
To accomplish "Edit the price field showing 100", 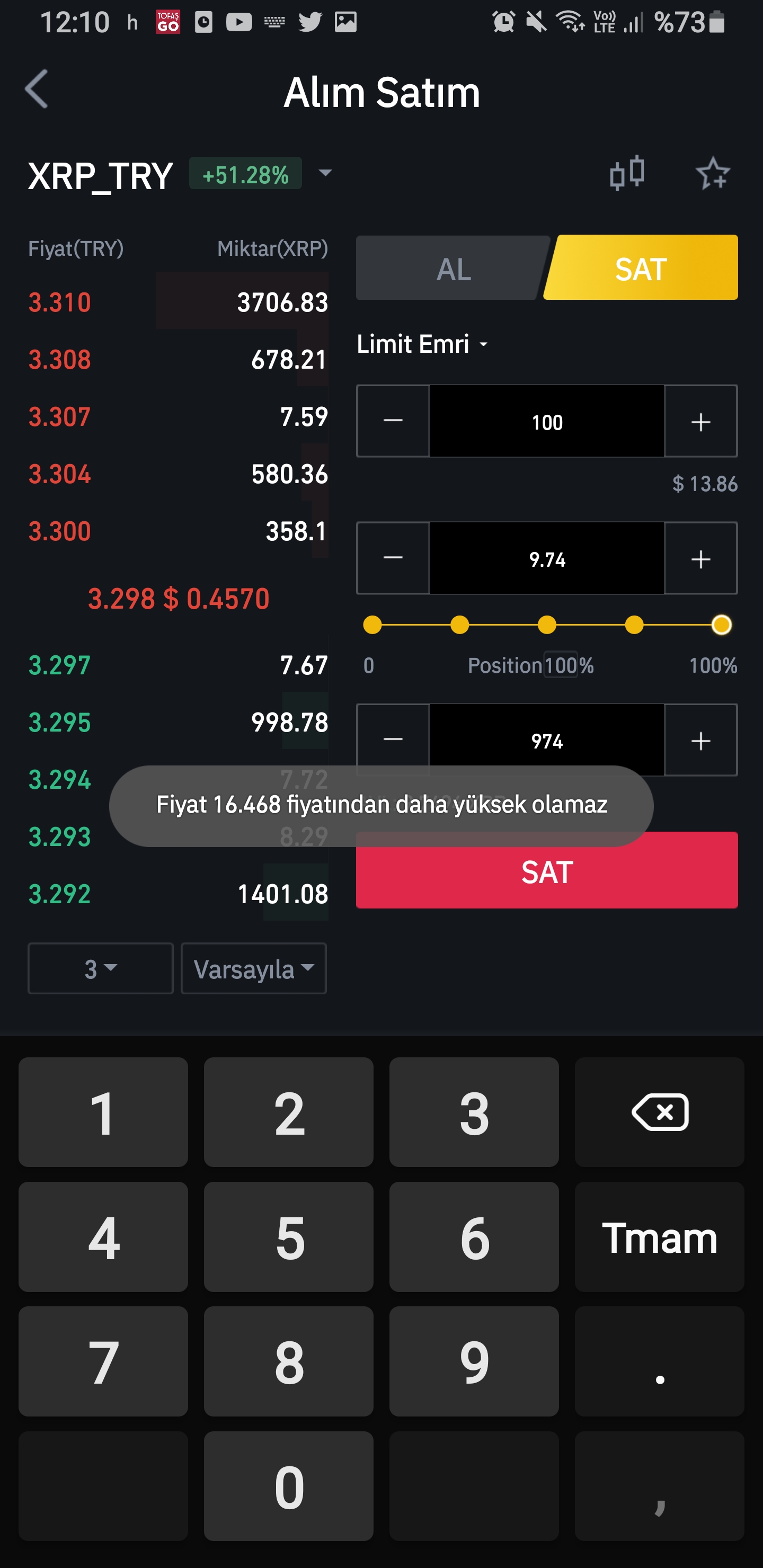I will [x=547, y=421].
